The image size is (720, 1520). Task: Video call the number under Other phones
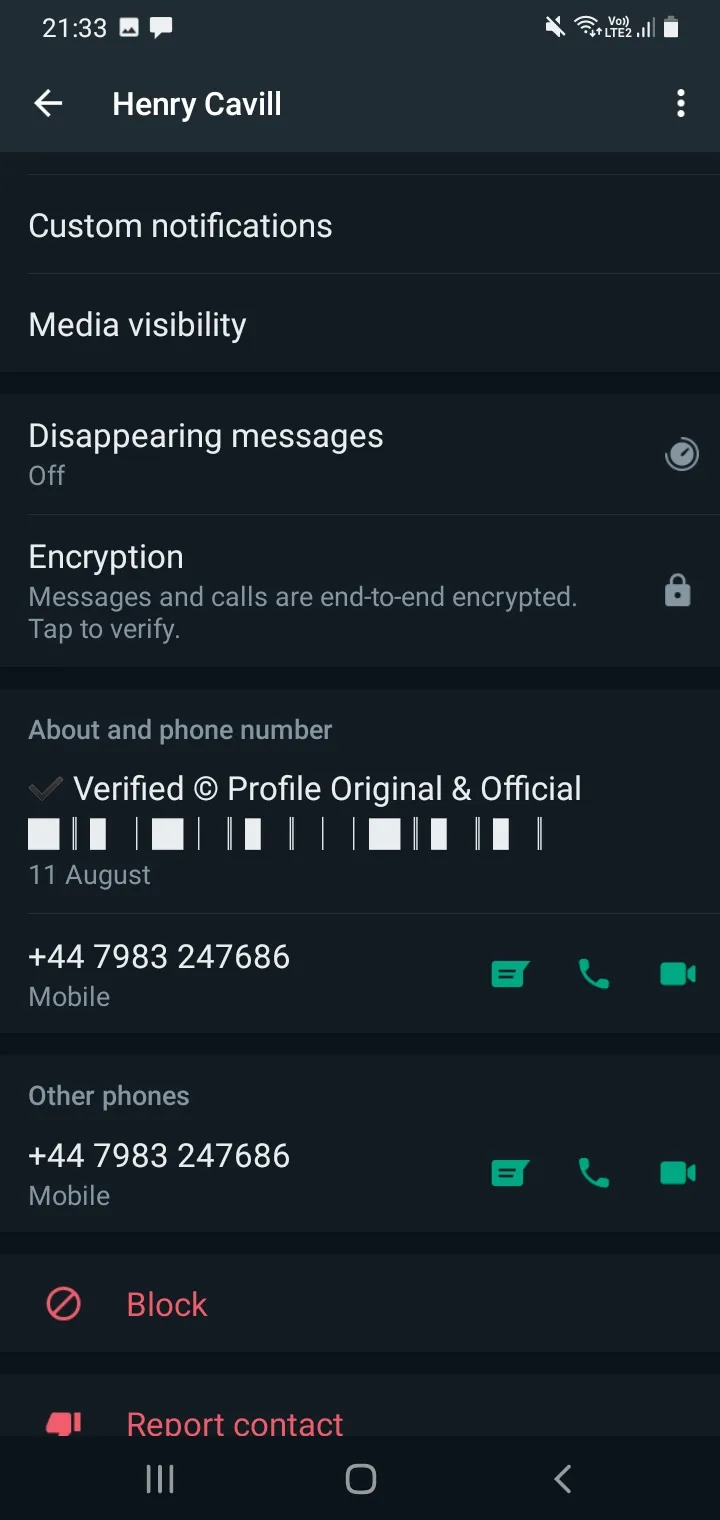pos(678,1173)
